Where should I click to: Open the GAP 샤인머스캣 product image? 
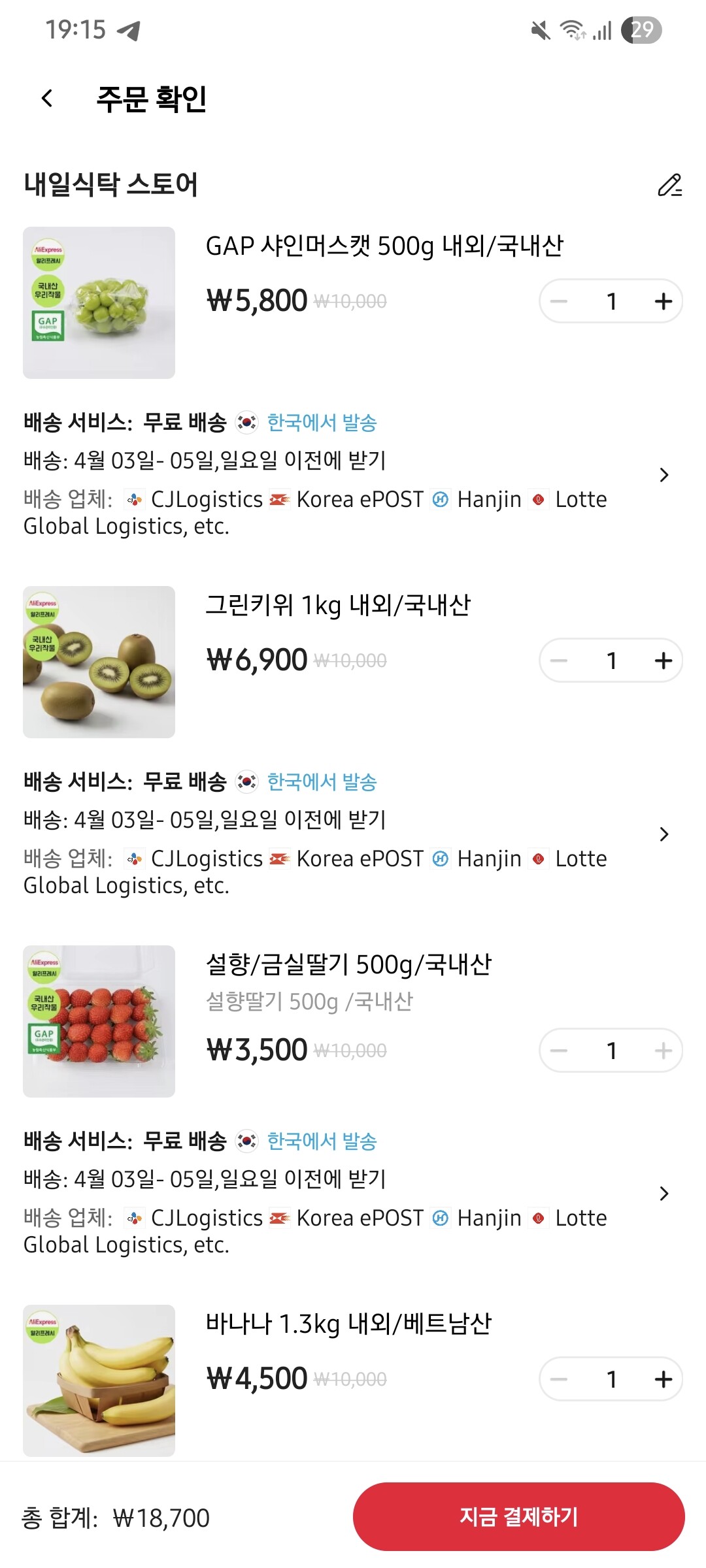(x=99, y=302)
